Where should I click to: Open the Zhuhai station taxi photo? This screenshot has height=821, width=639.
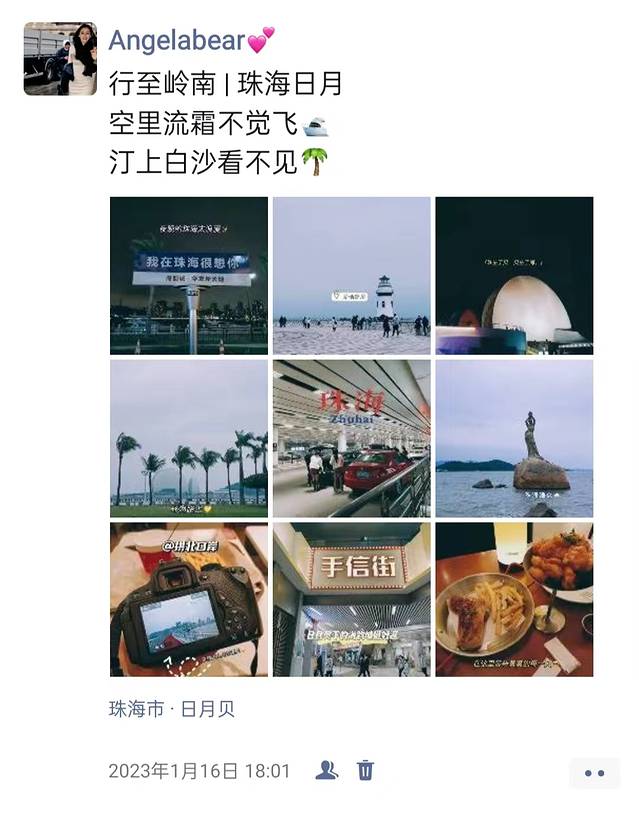tap(351, 438)
